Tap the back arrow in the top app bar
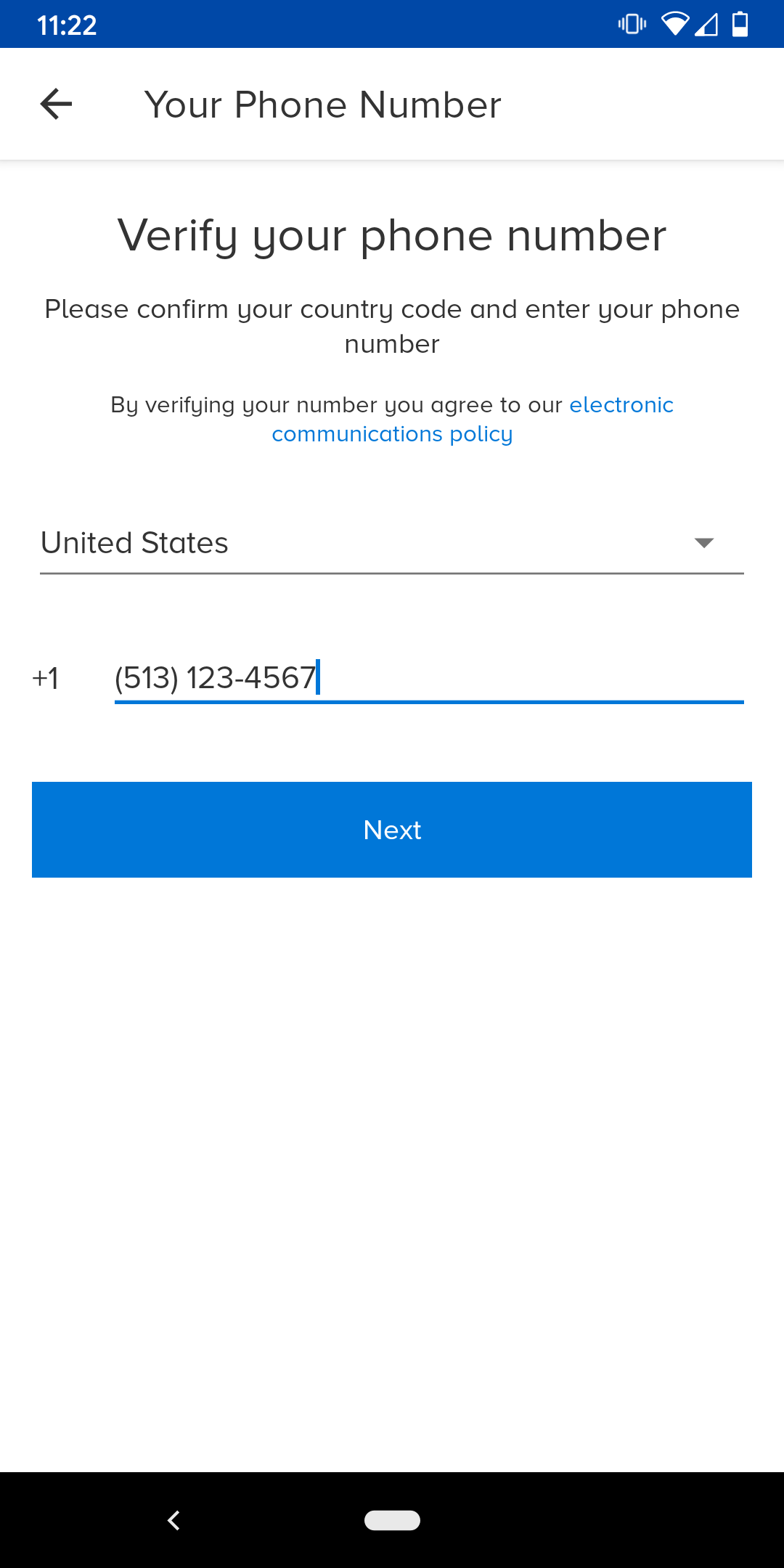 [x=54, y=104]
